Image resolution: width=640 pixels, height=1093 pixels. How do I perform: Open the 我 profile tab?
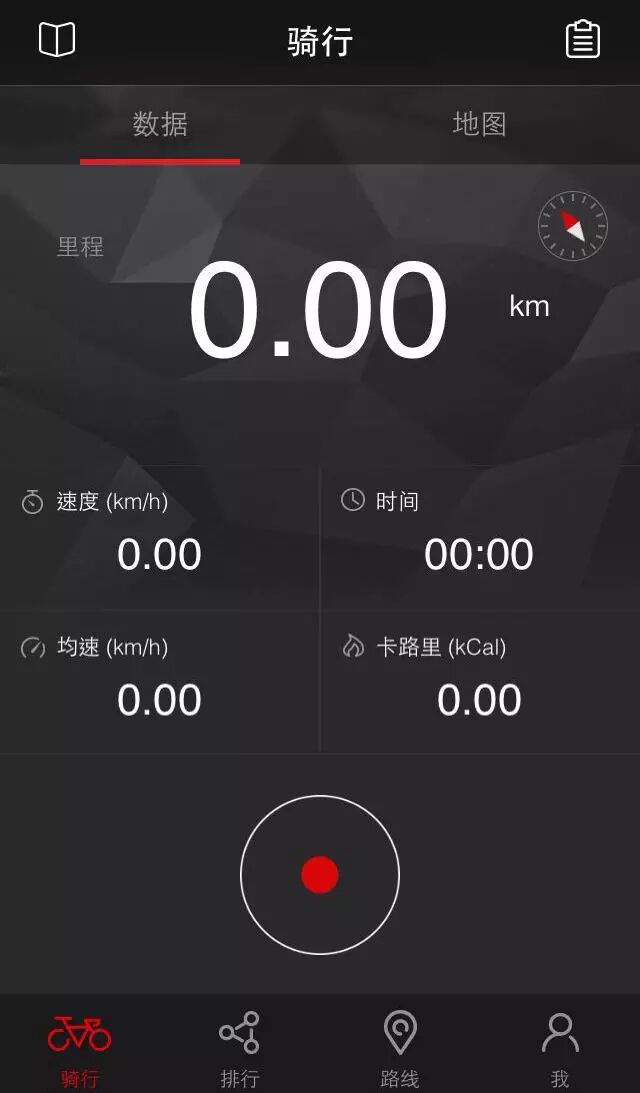click(560, 1045)
